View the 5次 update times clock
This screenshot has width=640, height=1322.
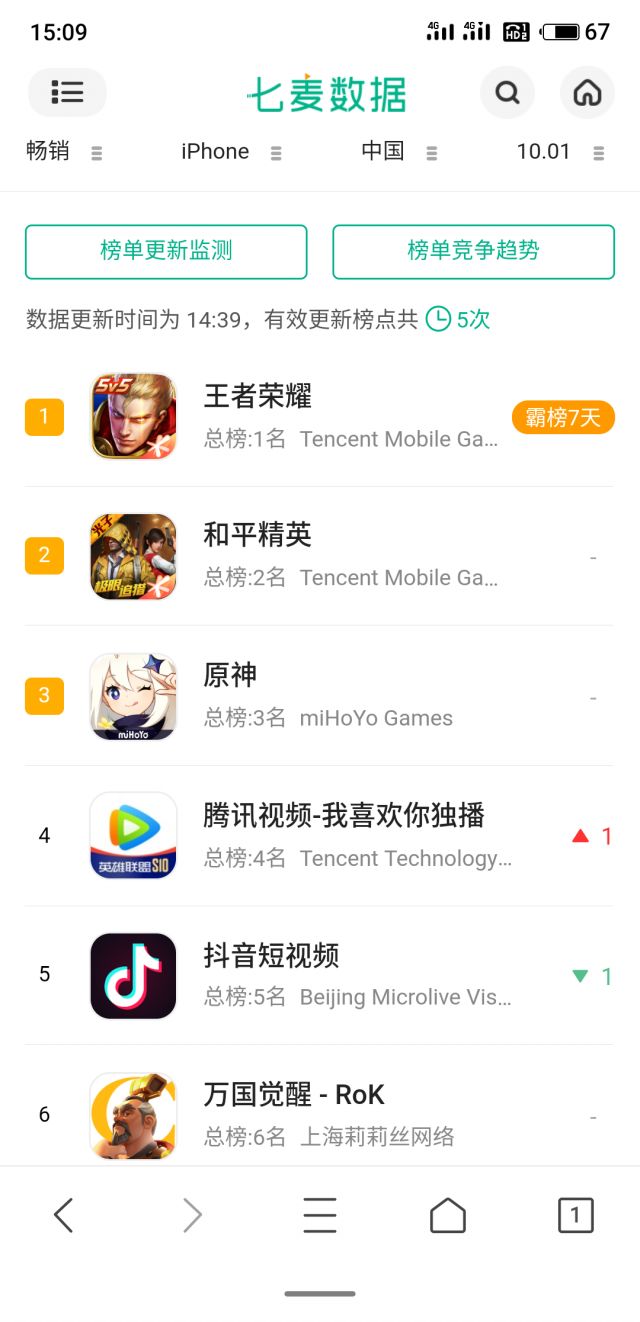click(x=439, y=319)
